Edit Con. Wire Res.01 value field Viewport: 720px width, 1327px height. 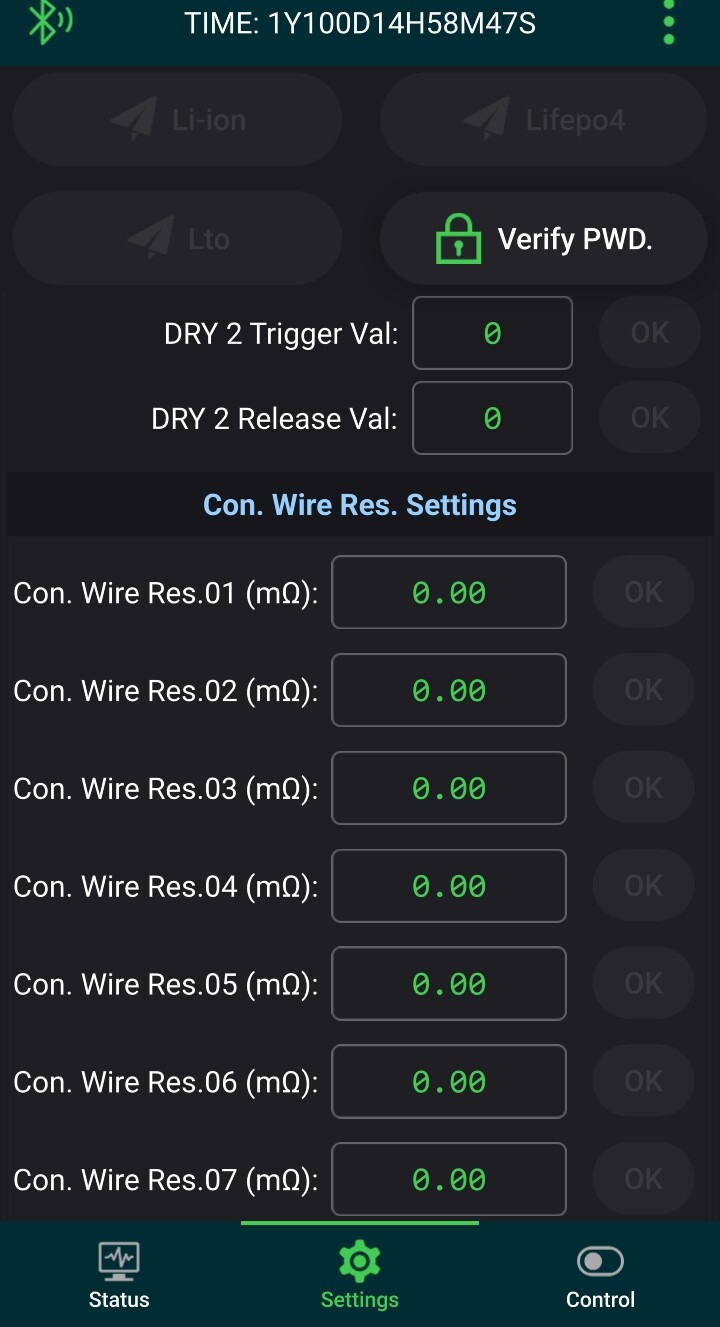(x=449, y=593)
